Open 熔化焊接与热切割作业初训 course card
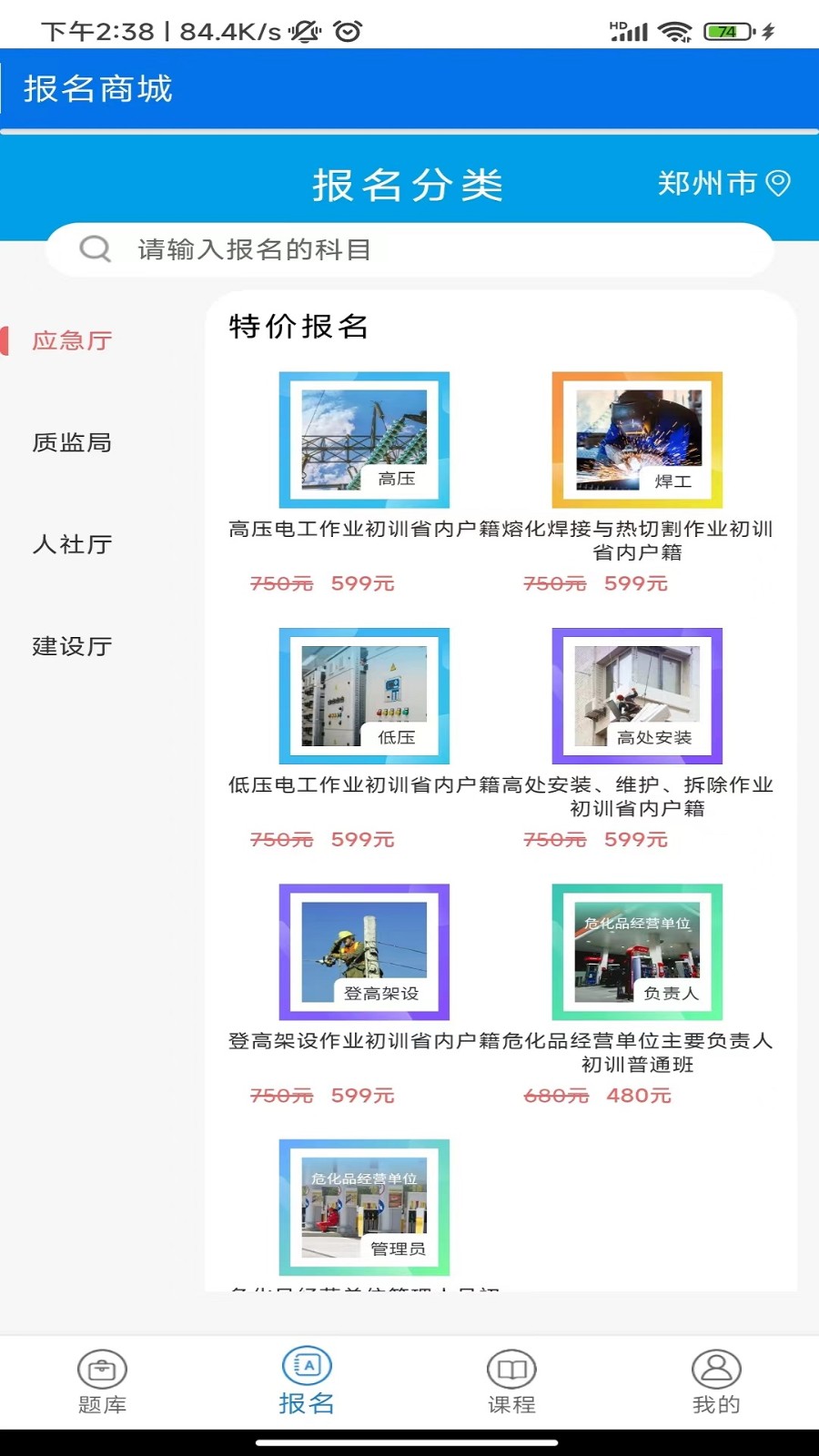This screenshot has height=1456, width=819. click(x=637, y=440)
